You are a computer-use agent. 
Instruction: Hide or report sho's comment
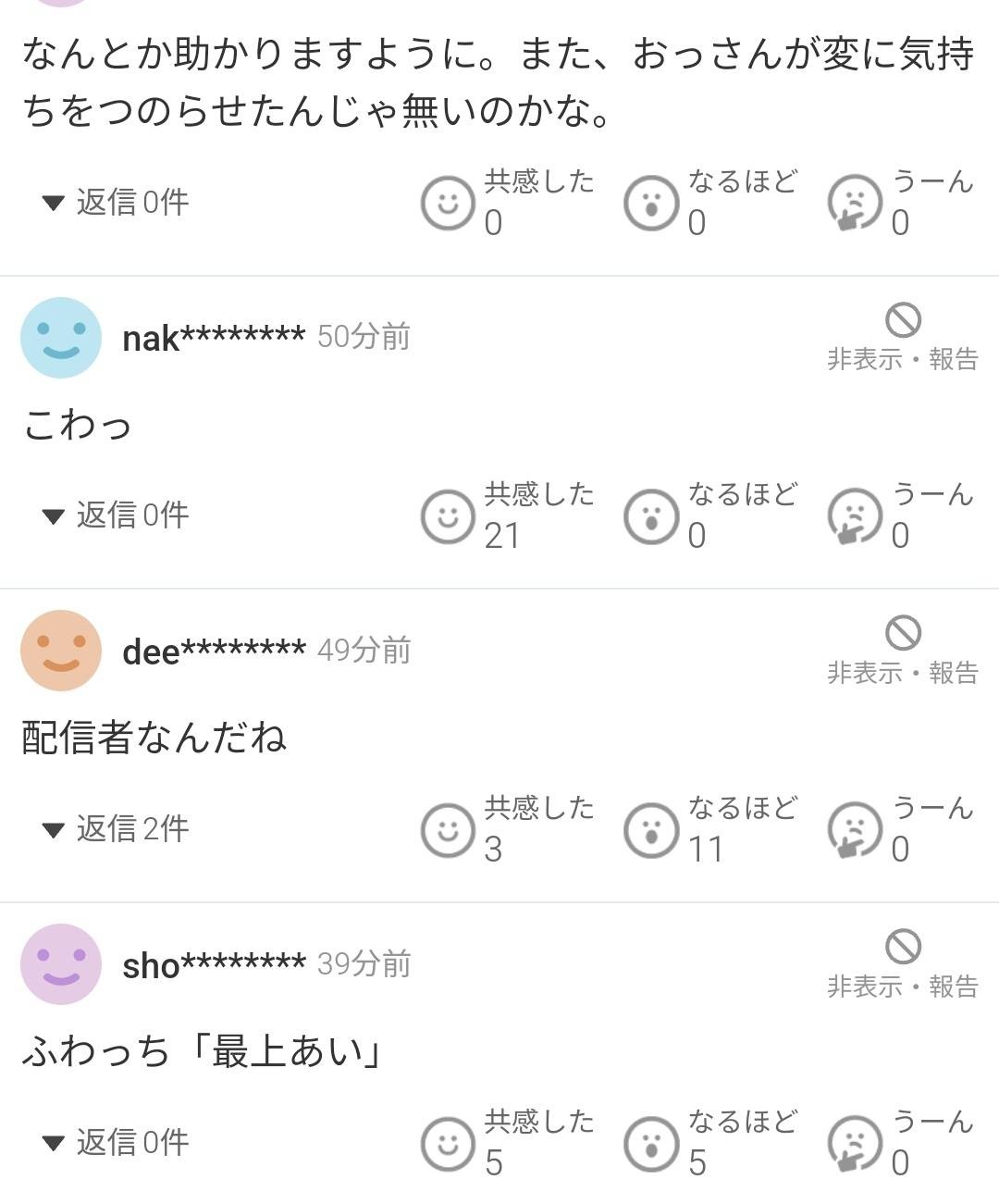pos(902,964)
